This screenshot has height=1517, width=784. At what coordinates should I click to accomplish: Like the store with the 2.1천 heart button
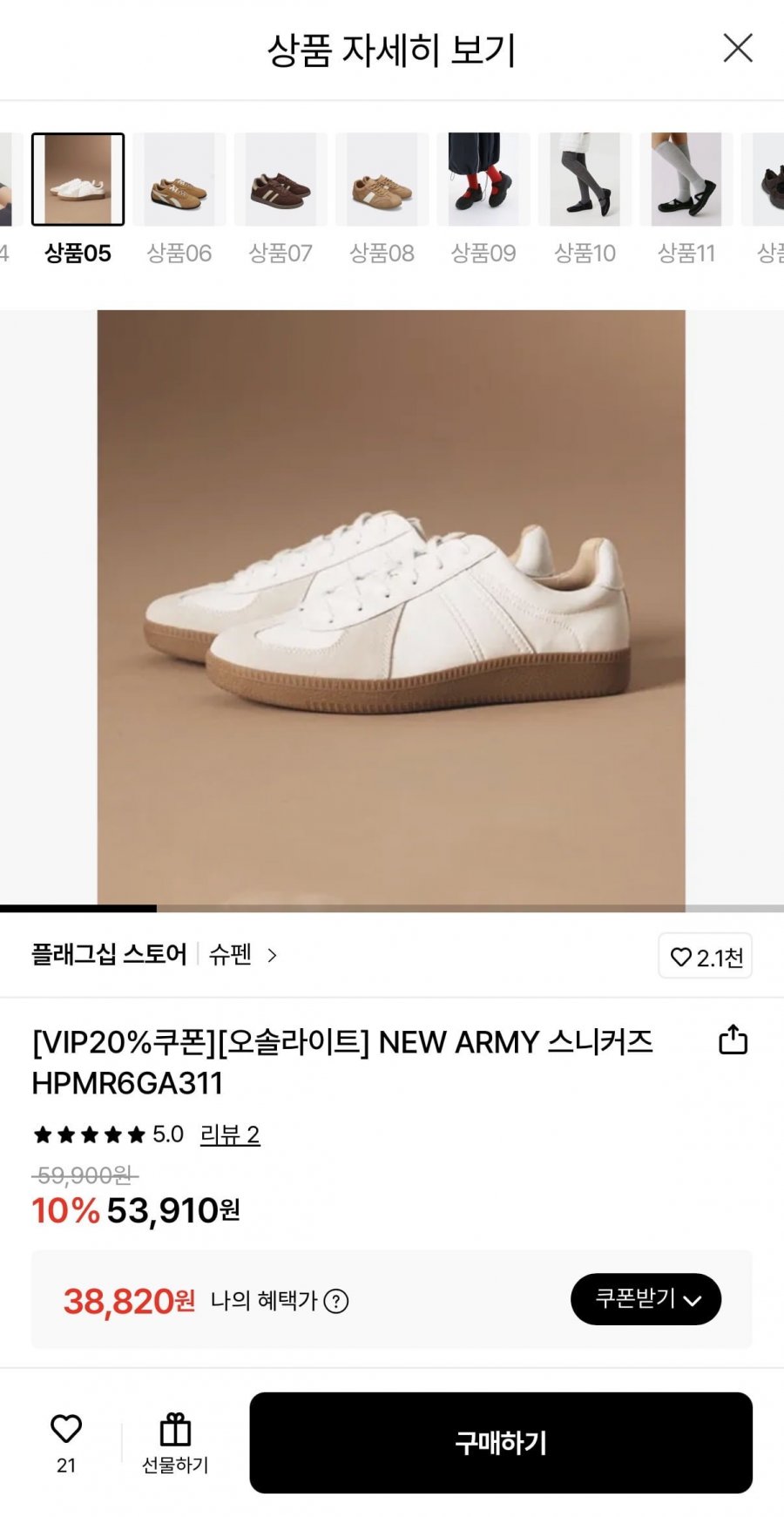tap(706, 956)
